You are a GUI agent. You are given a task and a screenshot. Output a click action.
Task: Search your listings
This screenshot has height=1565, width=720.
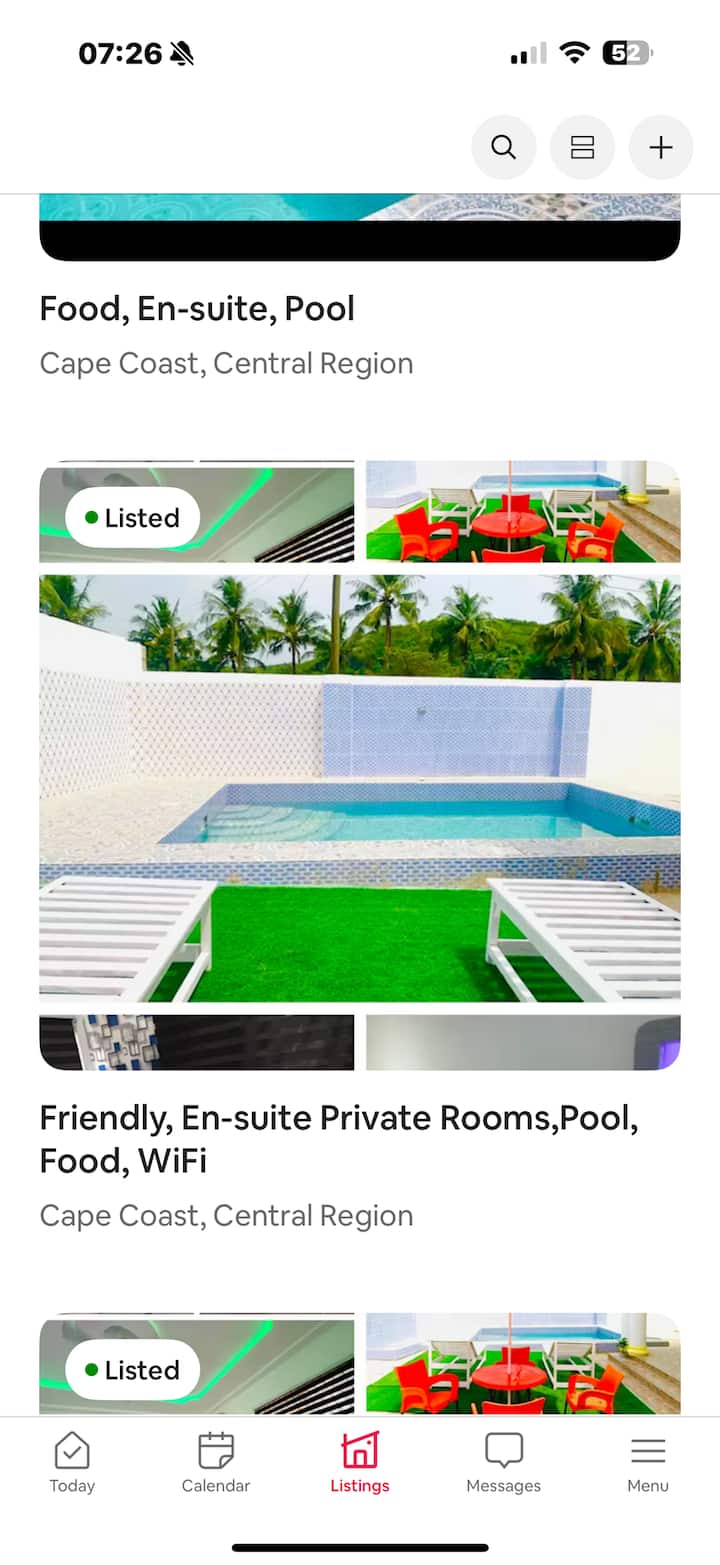click(x=503, y=148)
